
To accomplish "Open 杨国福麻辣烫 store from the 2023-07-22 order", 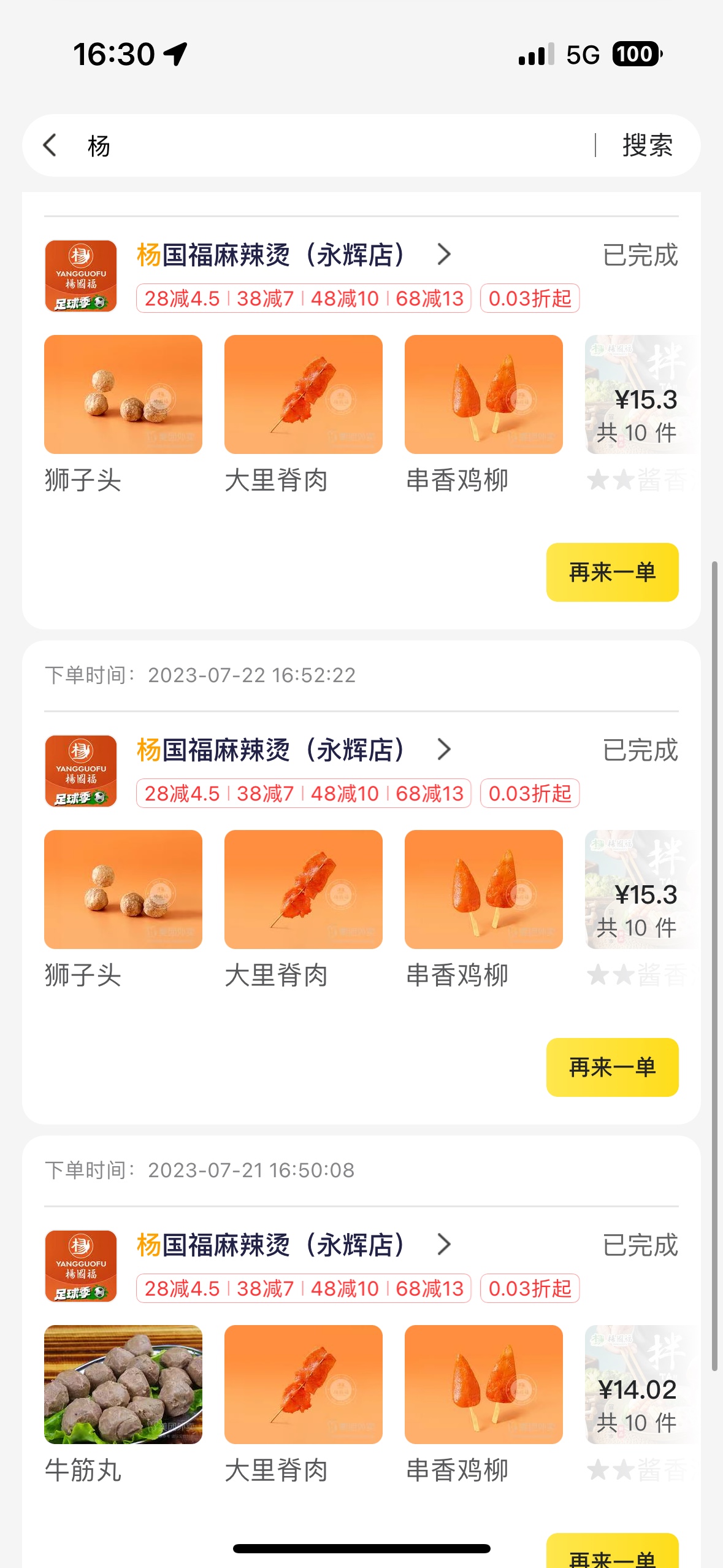I will 293,750.
